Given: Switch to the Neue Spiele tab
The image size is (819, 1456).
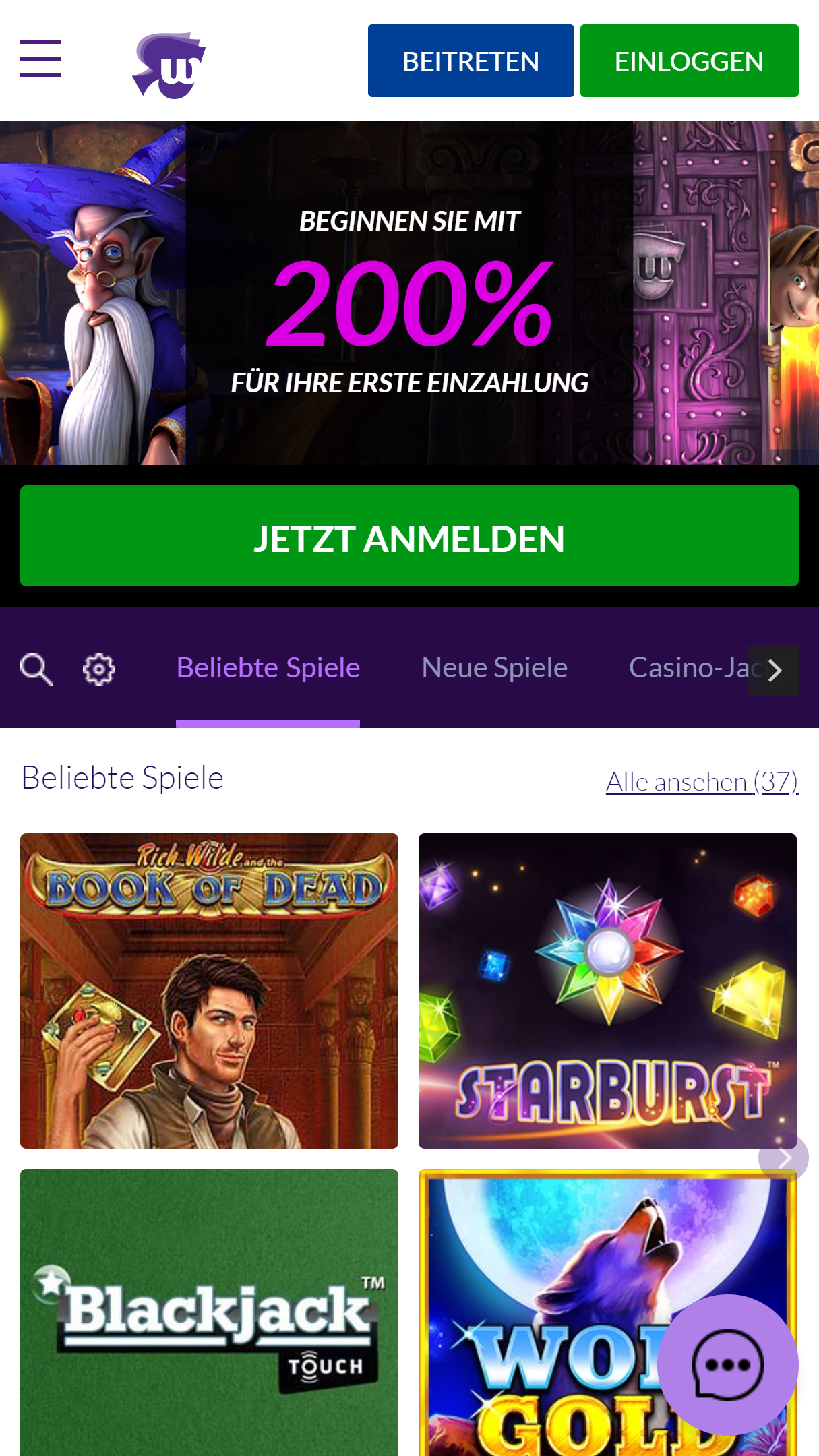Looking at the screenshot, I should pos(494,667).
